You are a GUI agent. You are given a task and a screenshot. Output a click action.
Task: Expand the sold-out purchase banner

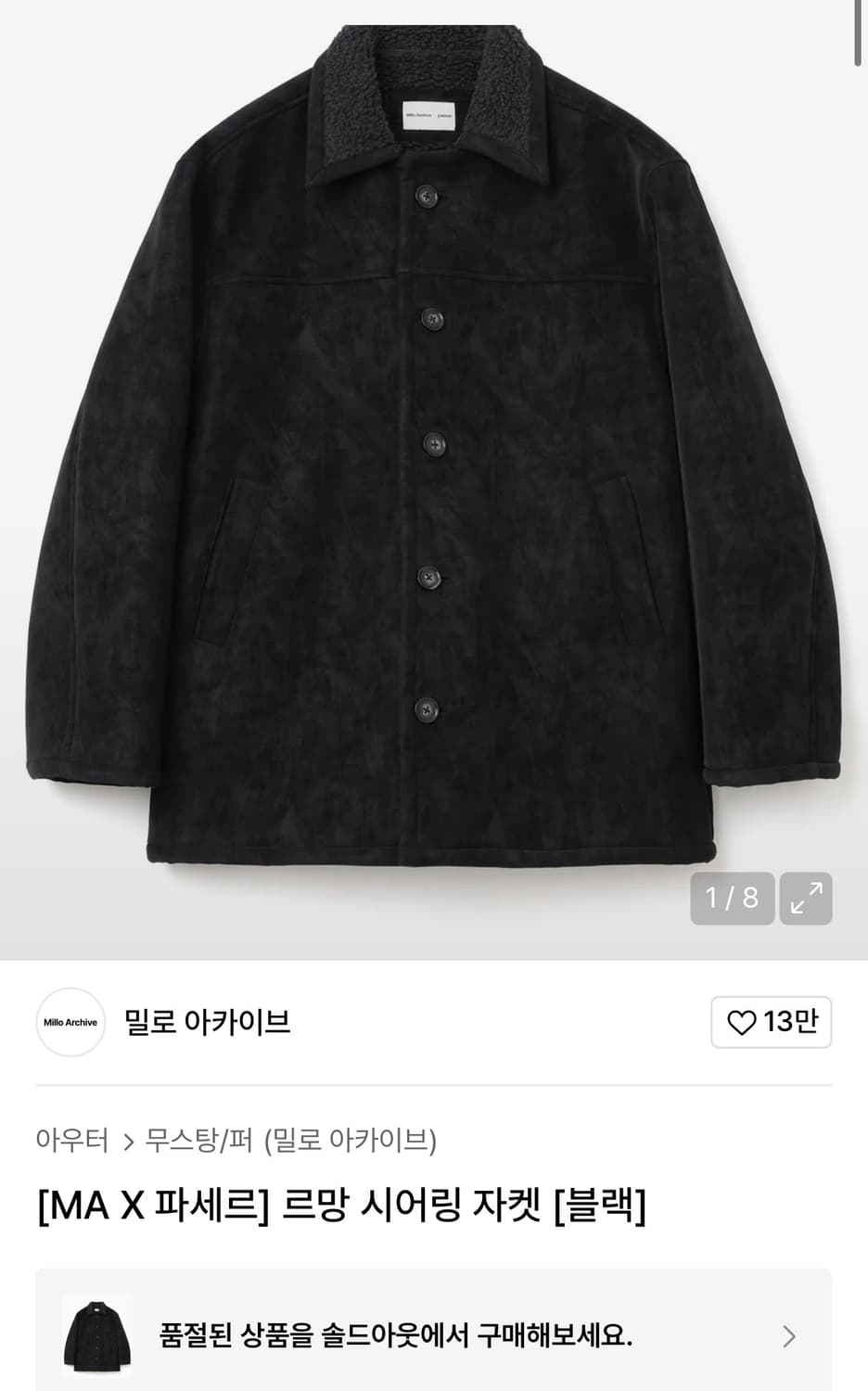(434, 1337)
